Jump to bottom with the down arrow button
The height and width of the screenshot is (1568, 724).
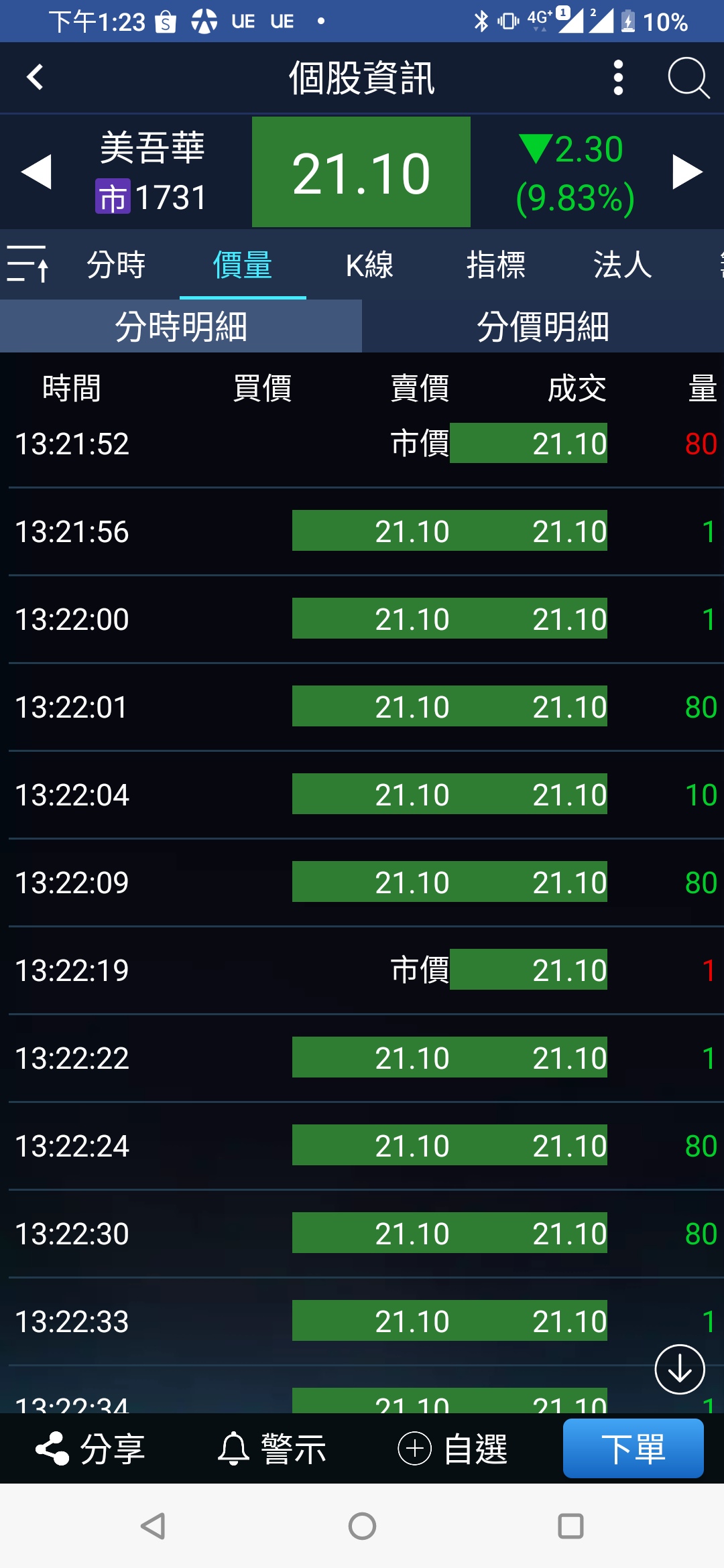pos(679,1369)
